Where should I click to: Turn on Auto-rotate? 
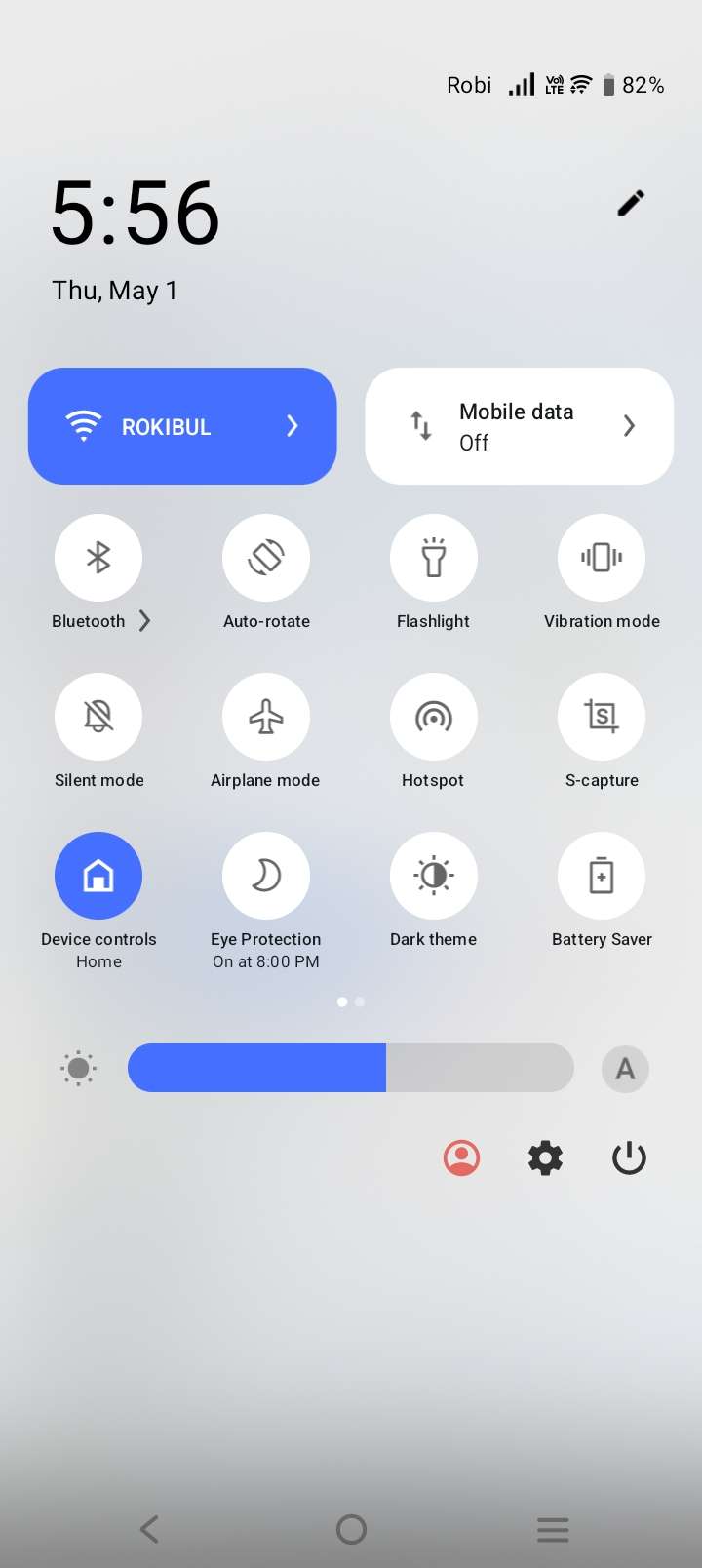click(266, 558)
